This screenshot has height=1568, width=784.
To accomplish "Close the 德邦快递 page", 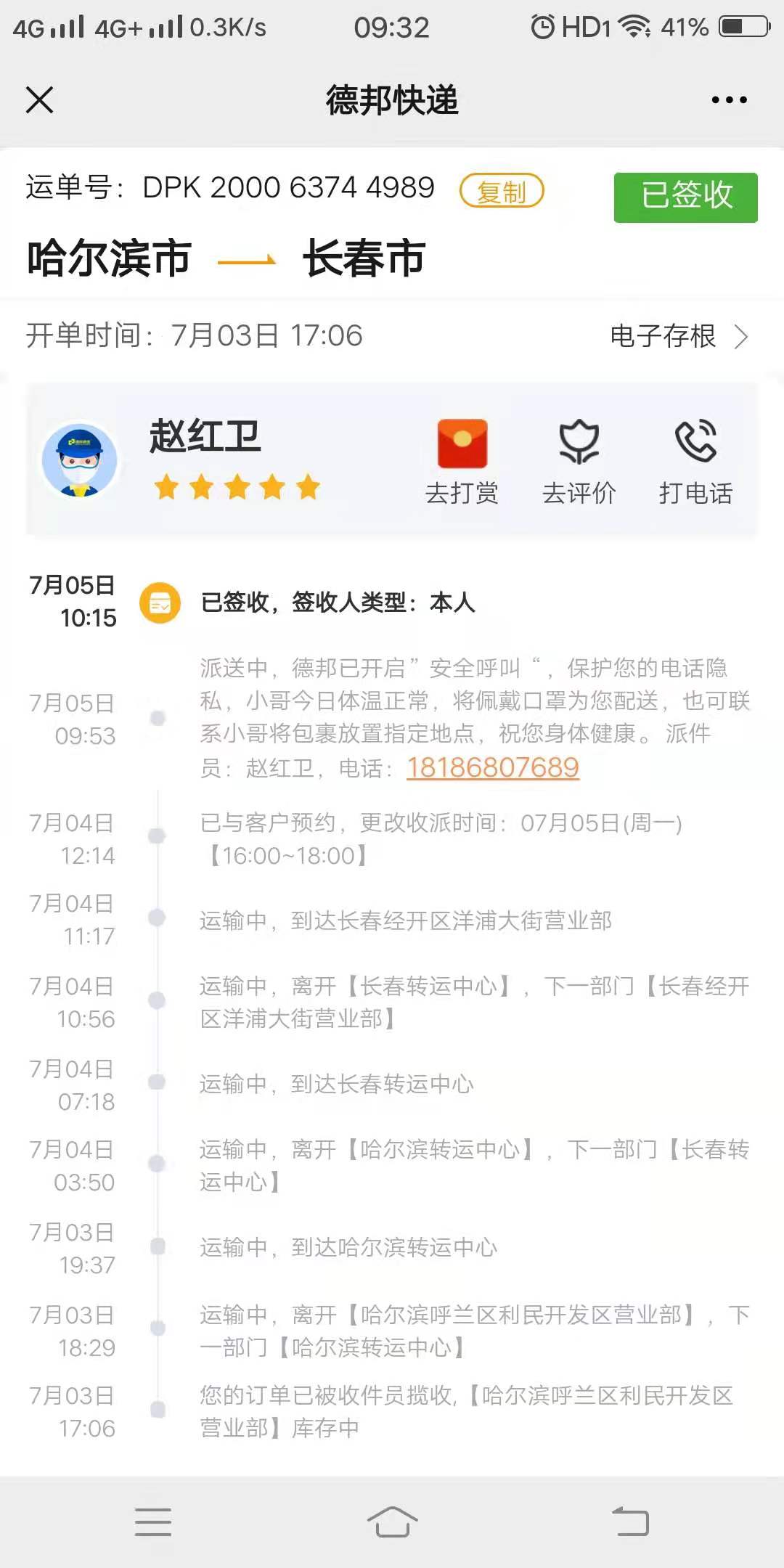I will 39,100.
